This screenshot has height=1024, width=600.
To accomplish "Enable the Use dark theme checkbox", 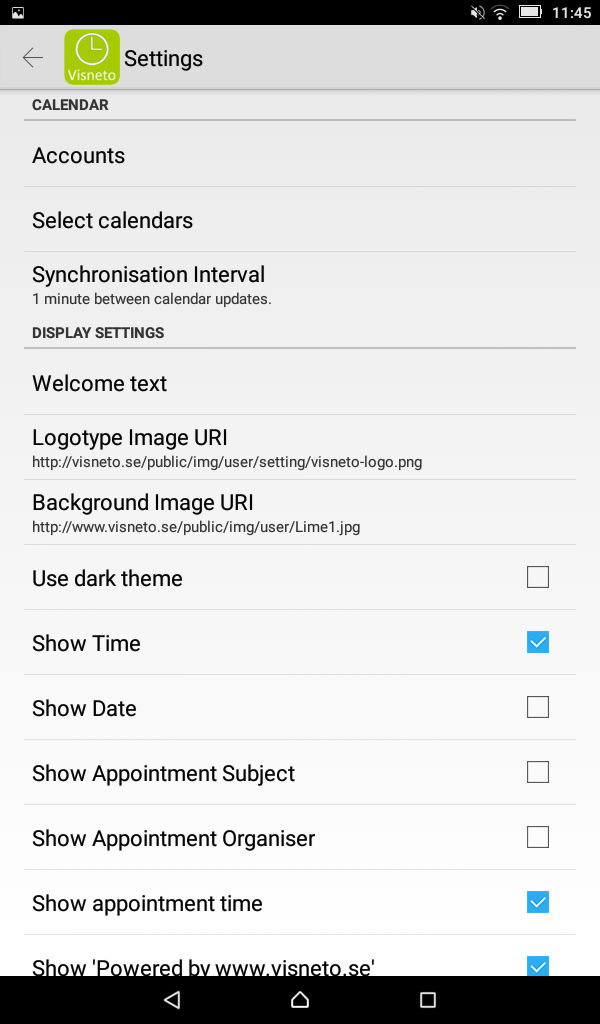I will [537, 577].
